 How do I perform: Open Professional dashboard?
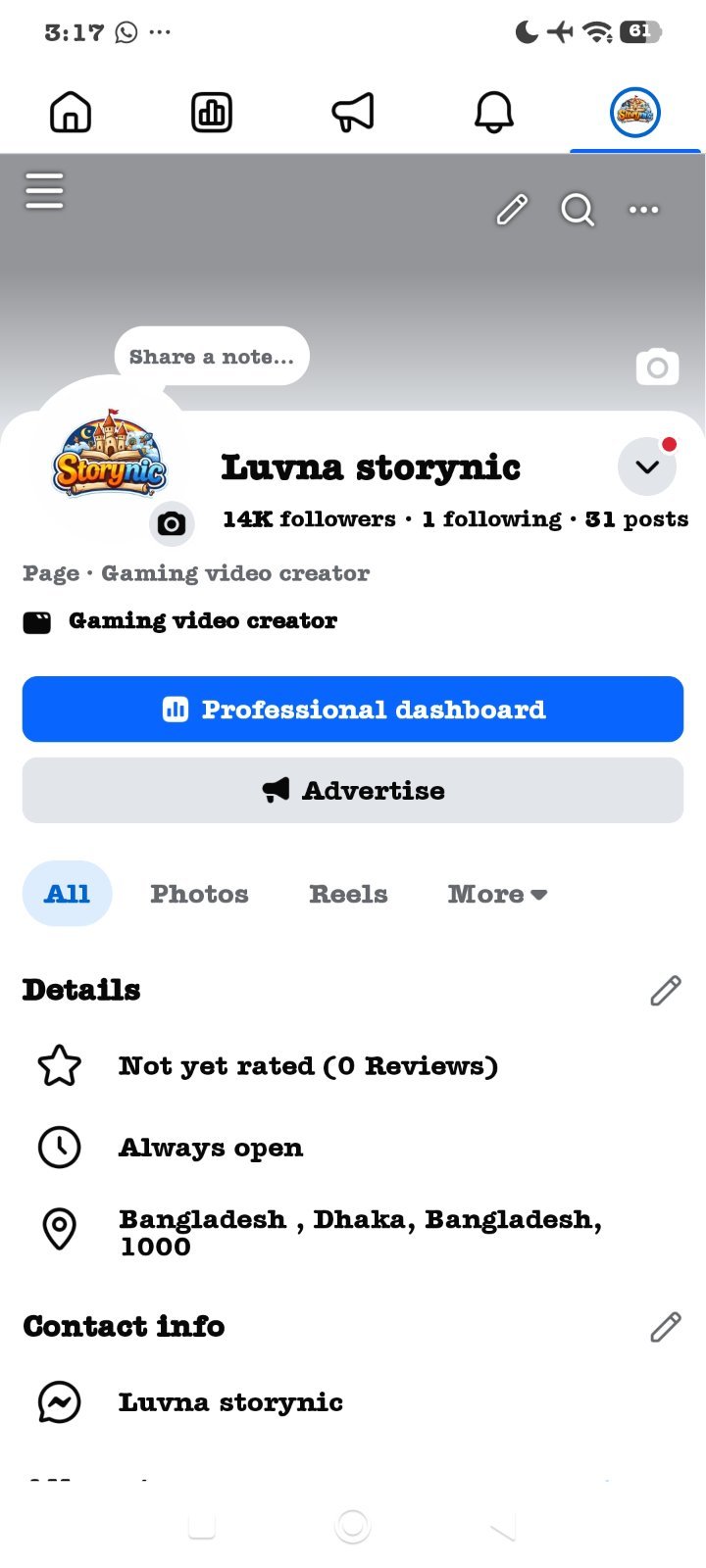(x=353, y=709)
